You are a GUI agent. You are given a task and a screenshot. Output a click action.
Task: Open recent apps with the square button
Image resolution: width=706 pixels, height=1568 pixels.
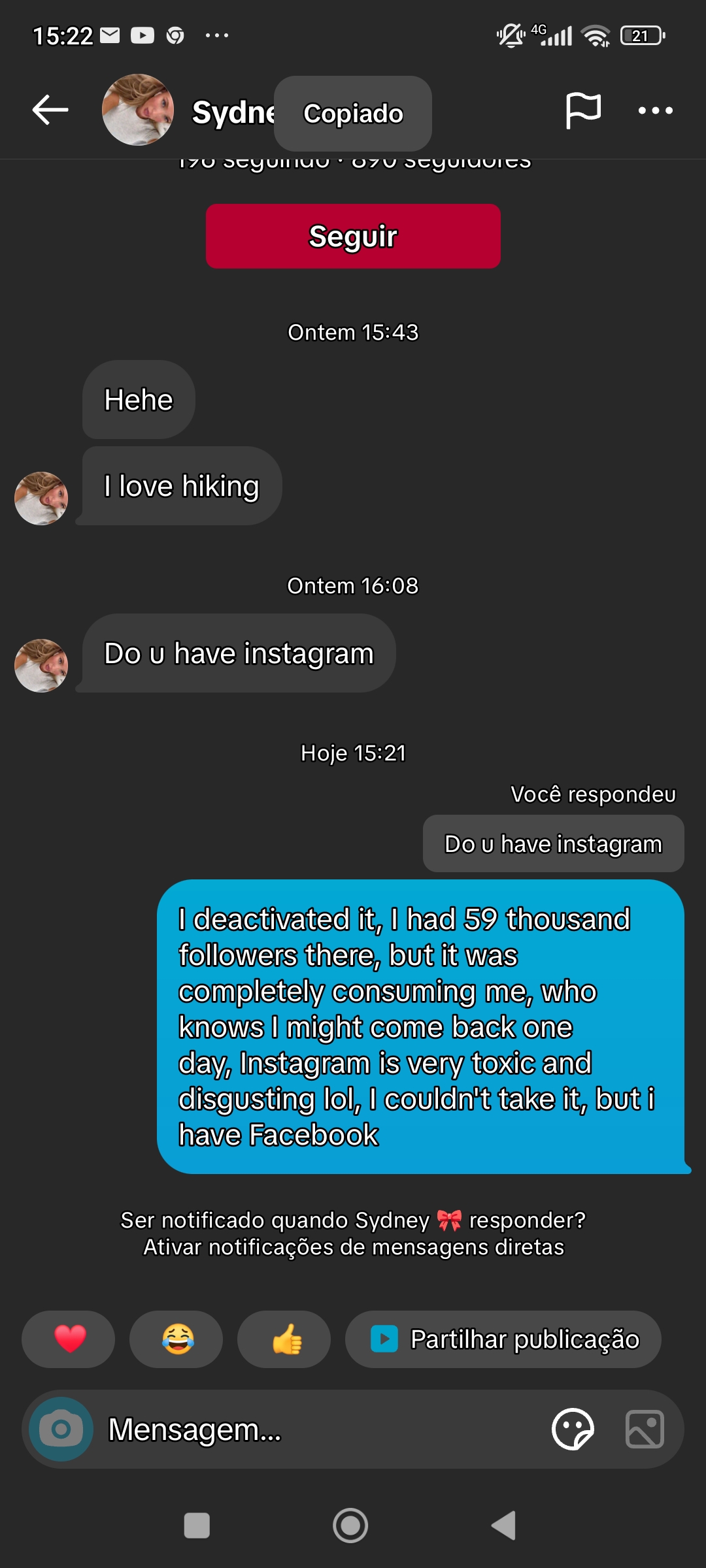[197, 1526]
